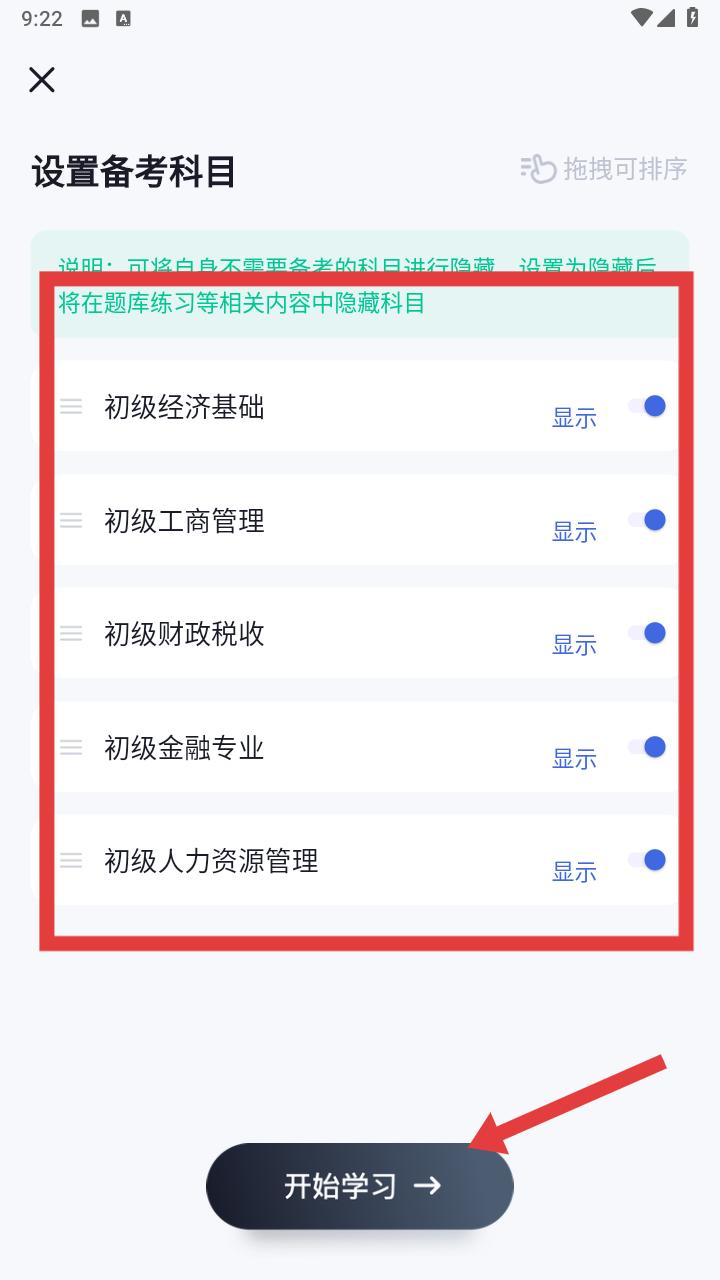
Task: Tap the 开始学习 button
Action: point(360,1186)
